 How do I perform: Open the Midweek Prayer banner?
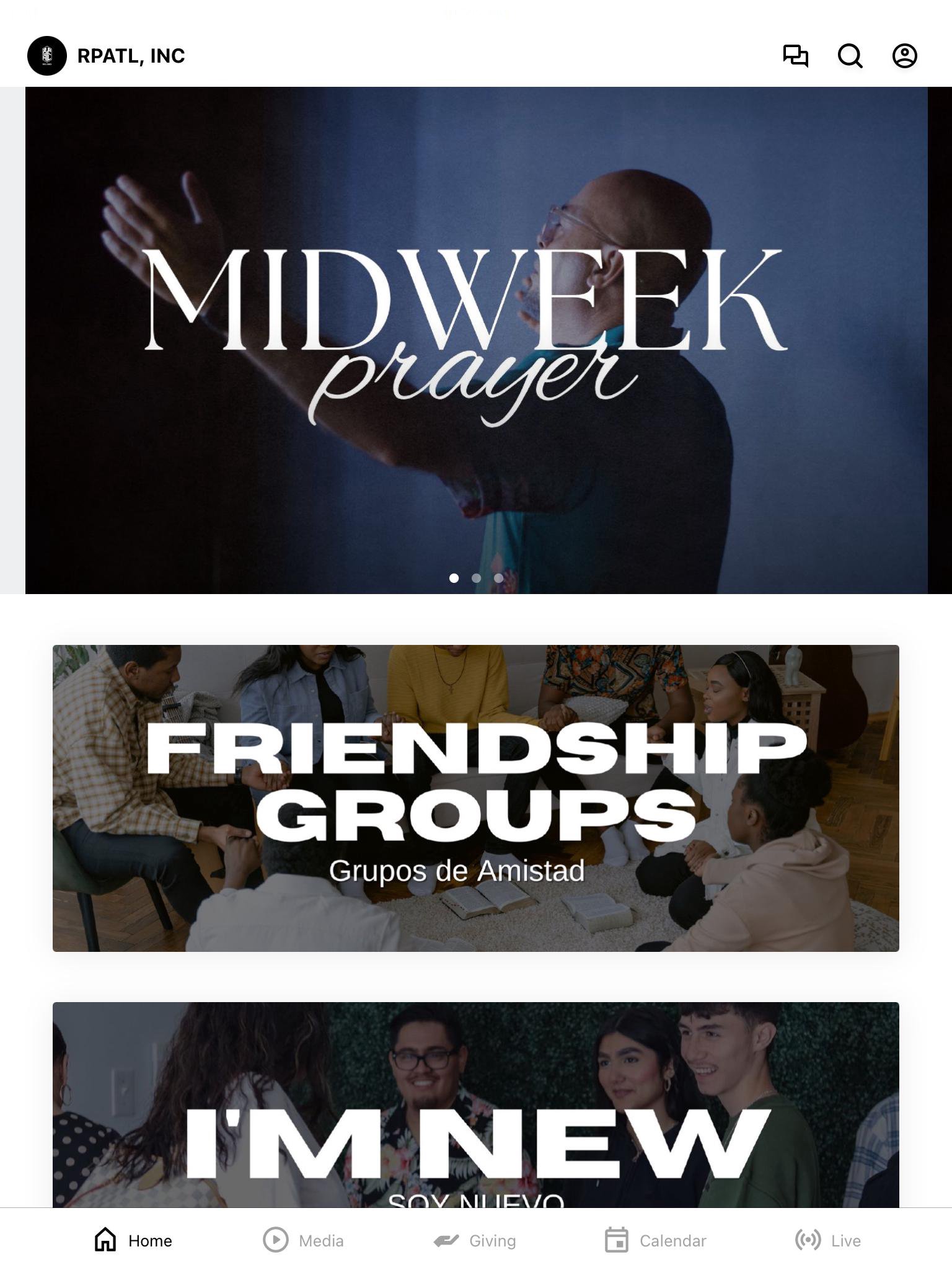476,340
